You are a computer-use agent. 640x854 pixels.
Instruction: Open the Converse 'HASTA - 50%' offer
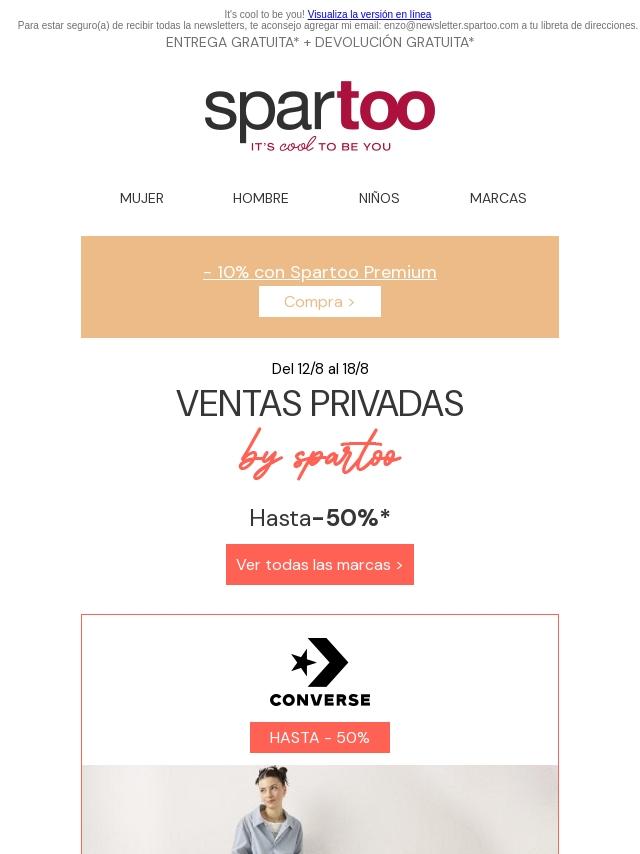pos(320,737)
